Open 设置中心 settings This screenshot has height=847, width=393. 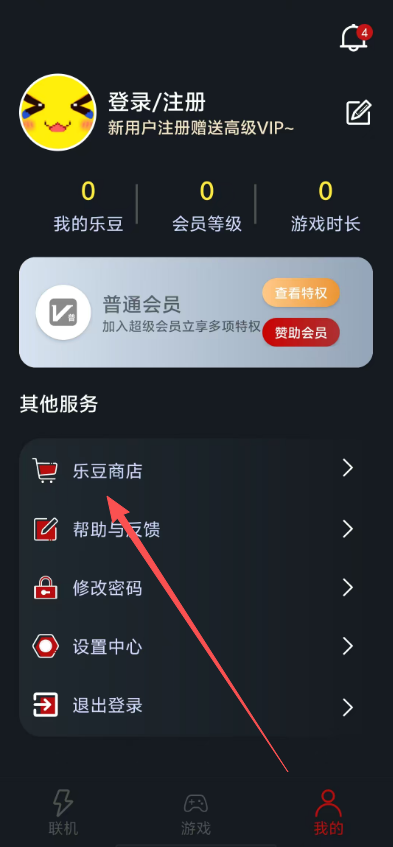pyautogui.click(x=196, y=647)
